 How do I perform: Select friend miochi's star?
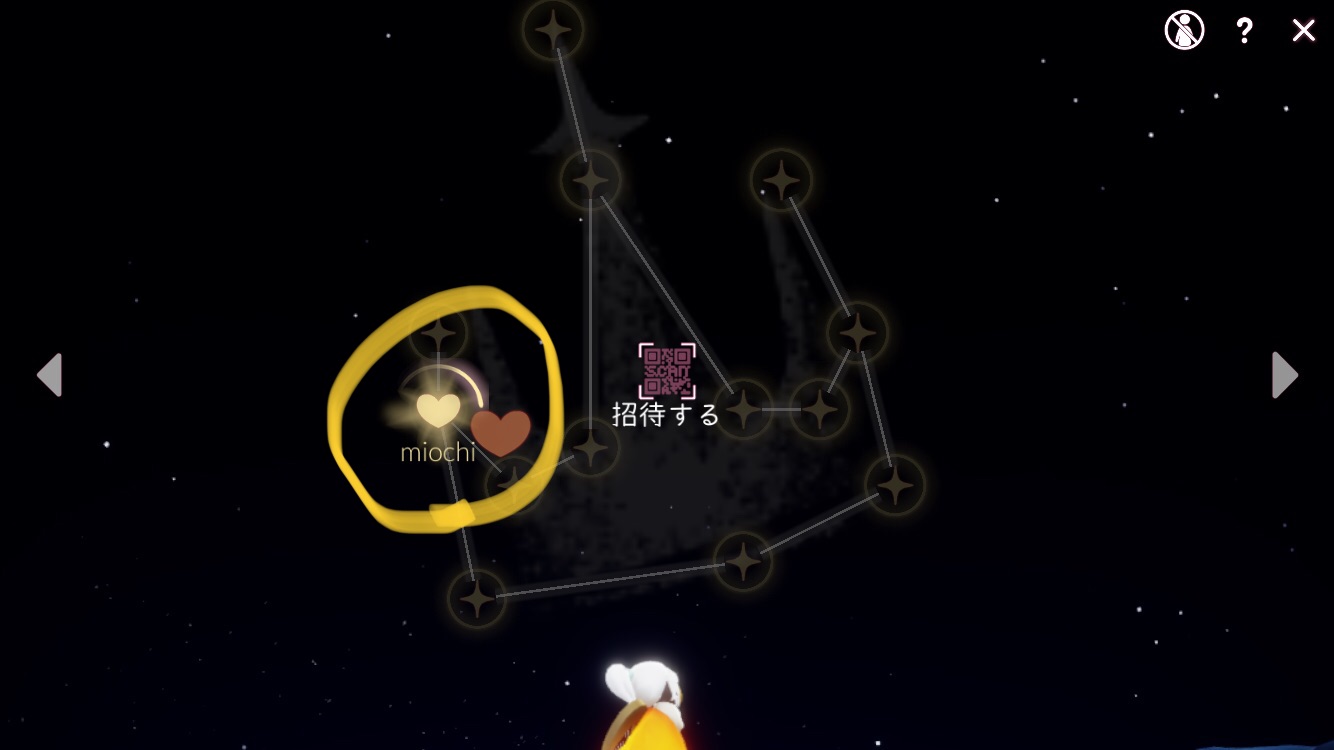(x=437, y=410)
